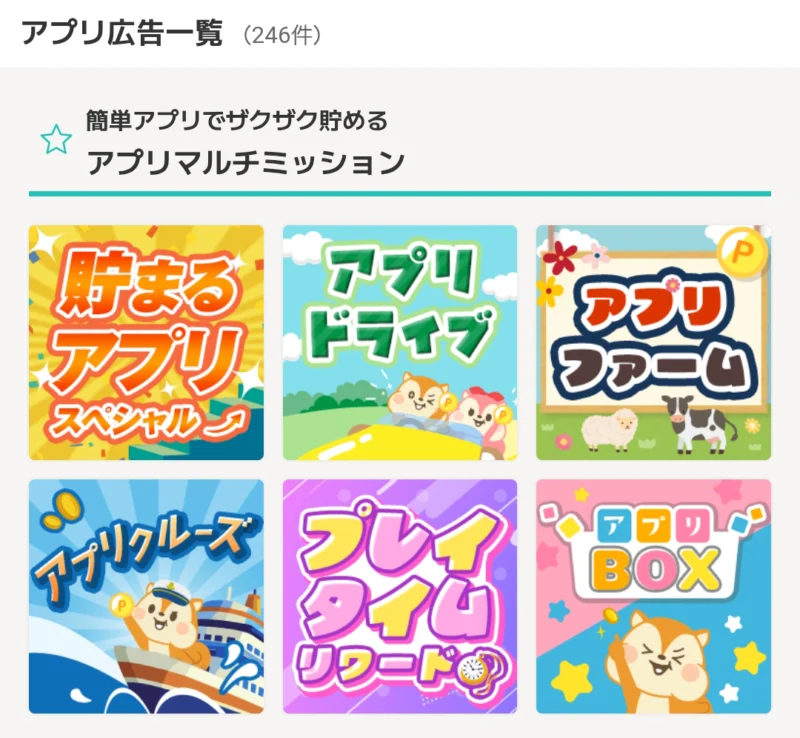Viewport: 800px width, 738px height.
Task: Tap the プレイタイムリワード tile
Action: point(400,596)
